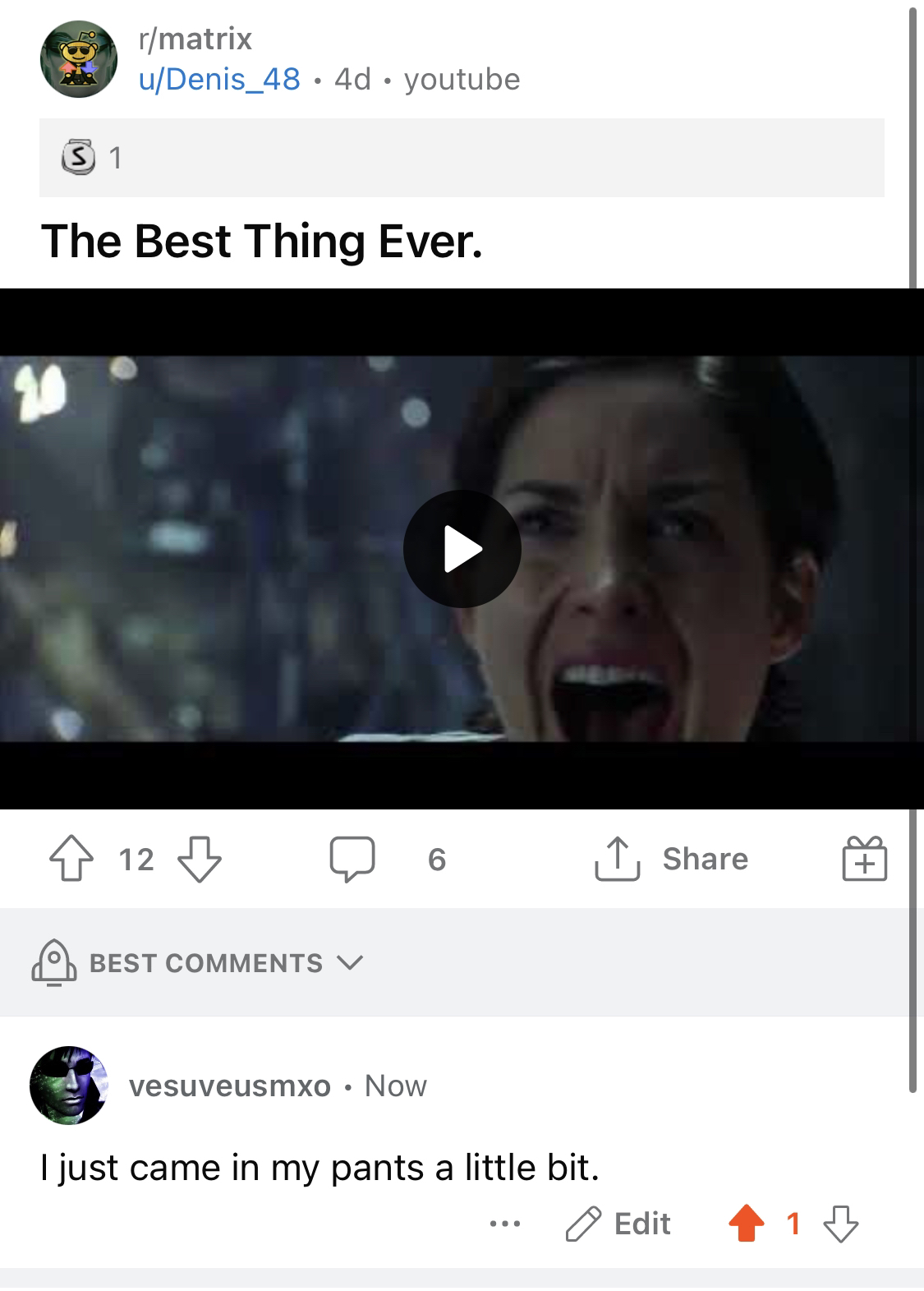Downvote the post The Best Thing Ever
924x1291 pixels.
[x=200, y=859]
